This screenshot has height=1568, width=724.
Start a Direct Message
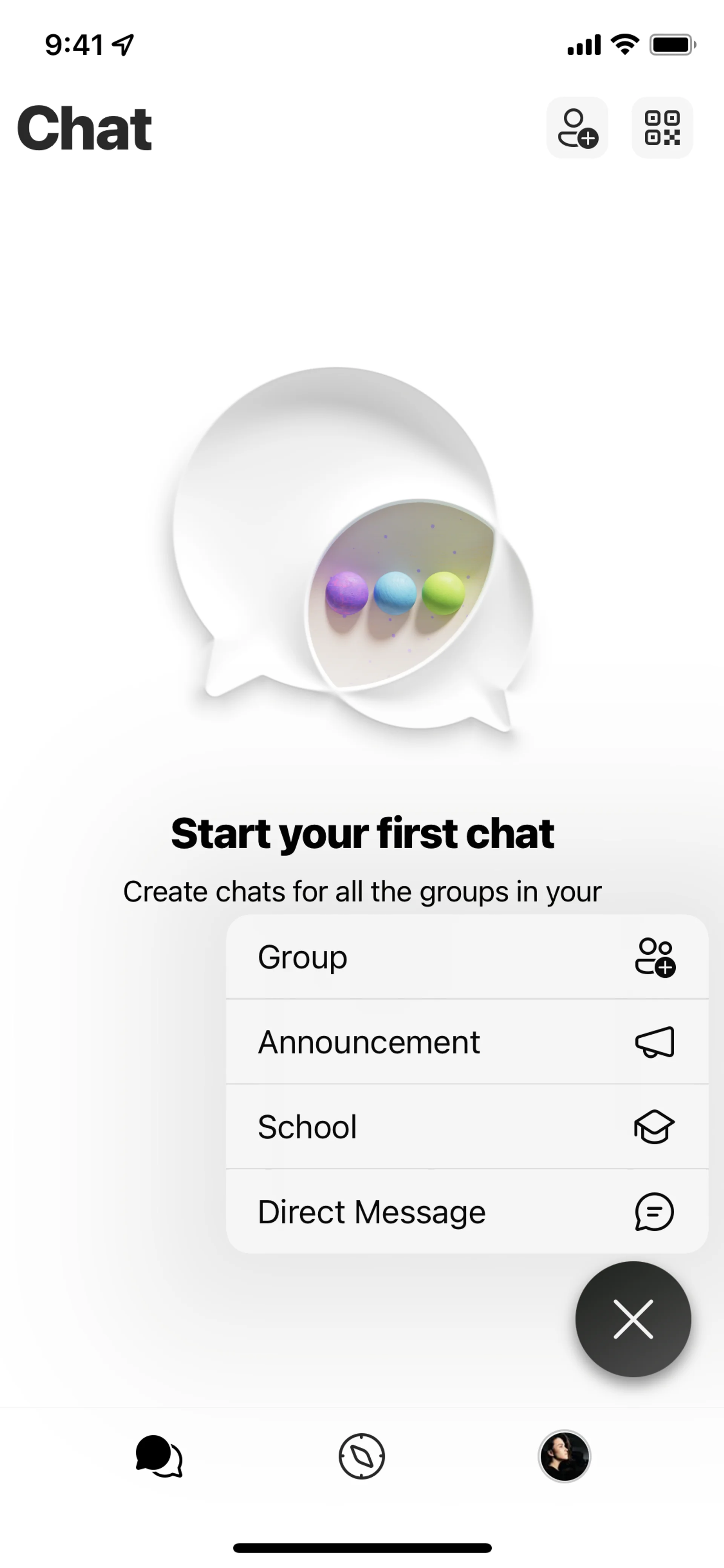click(467, 1211)
